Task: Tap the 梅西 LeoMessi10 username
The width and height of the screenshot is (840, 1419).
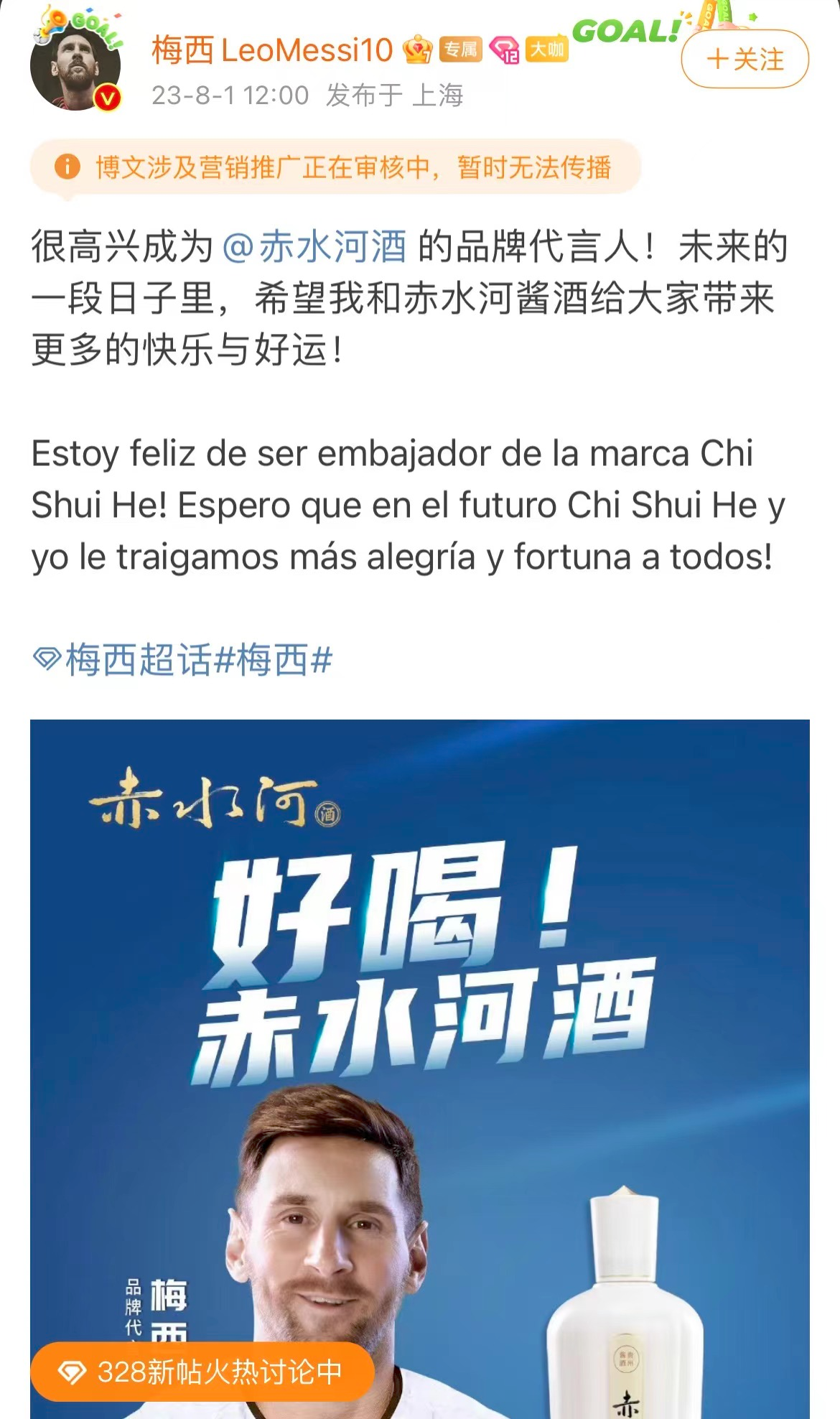Action: click(271, 50)
